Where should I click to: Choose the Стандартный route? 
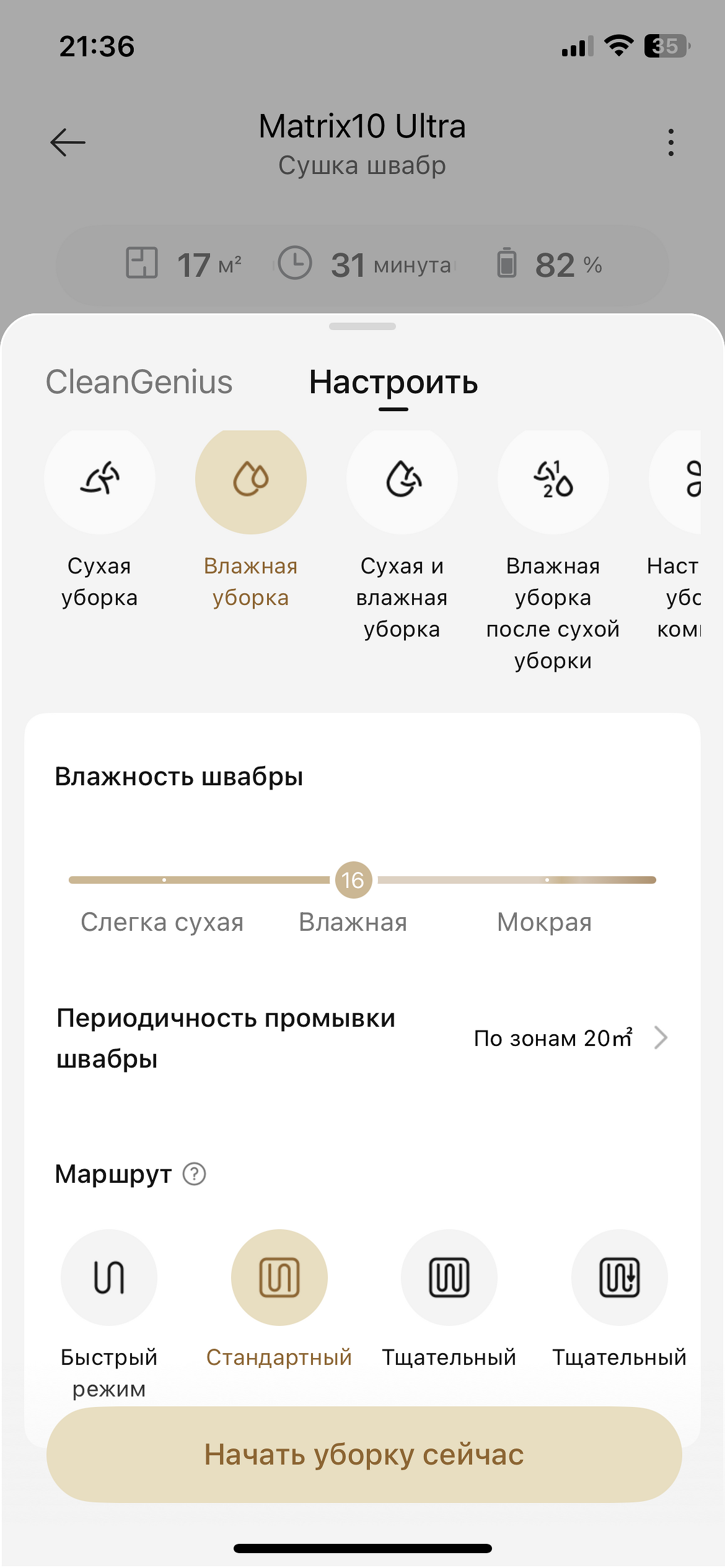pyautogui.click(x=279, y=1278)
